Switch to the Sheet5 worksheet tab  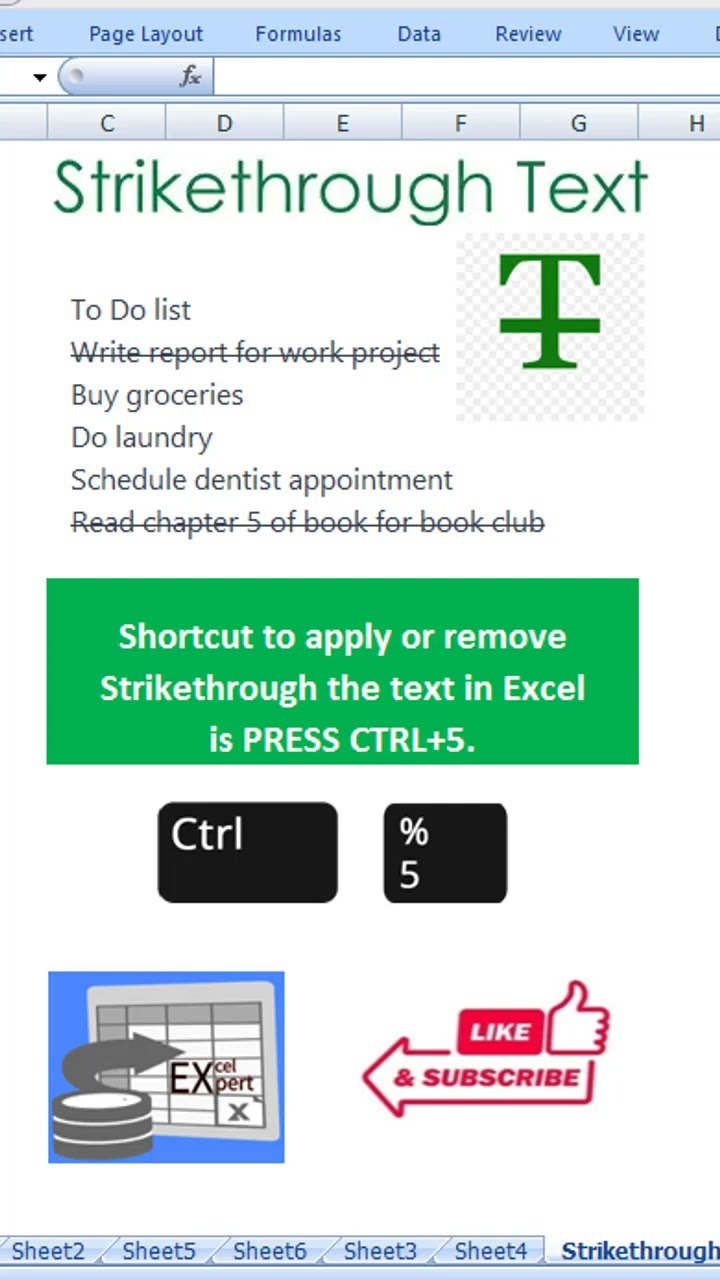(x=159, y=1251)
